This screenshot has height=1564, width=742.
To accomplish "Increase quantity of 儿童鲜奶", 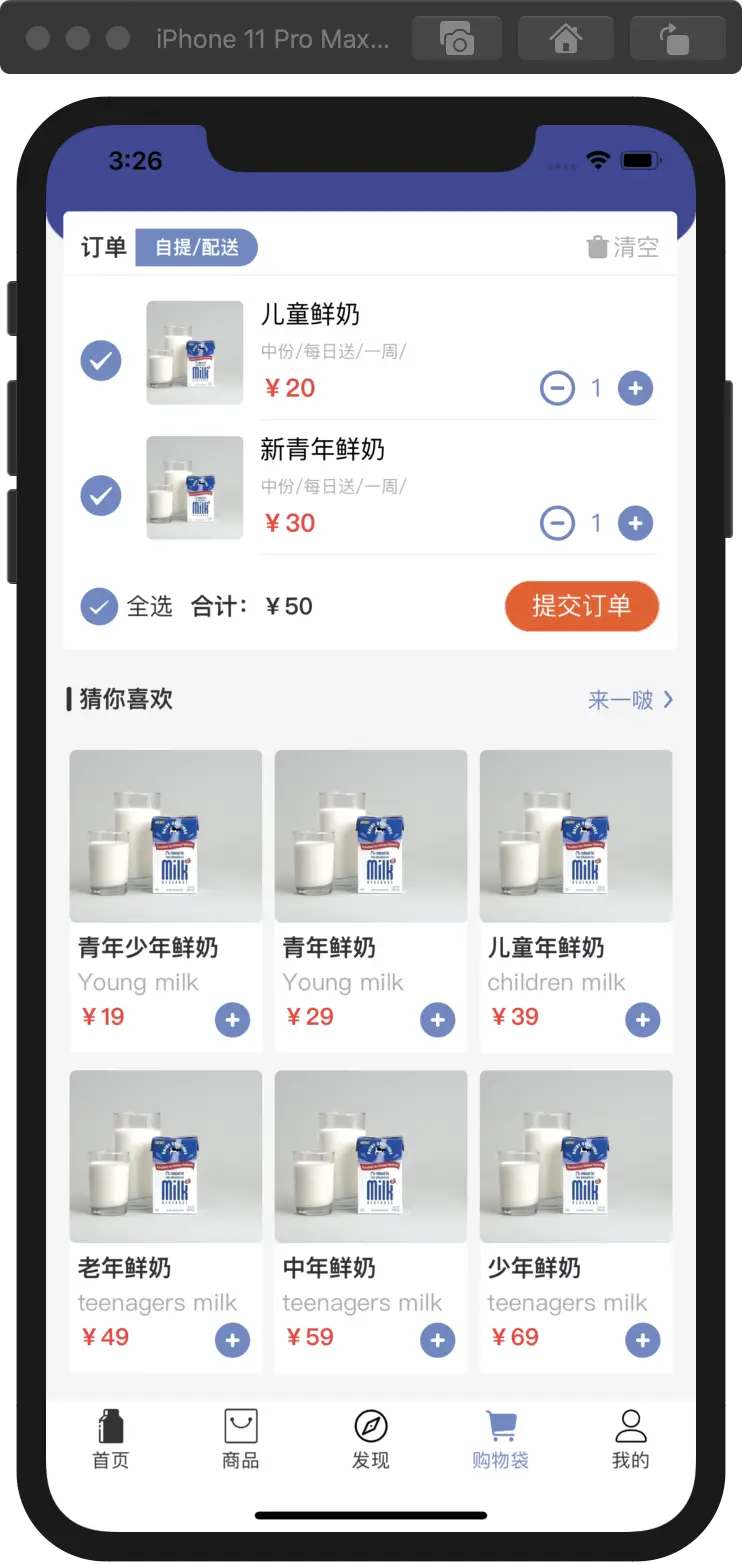I will (x=635, y=388).
